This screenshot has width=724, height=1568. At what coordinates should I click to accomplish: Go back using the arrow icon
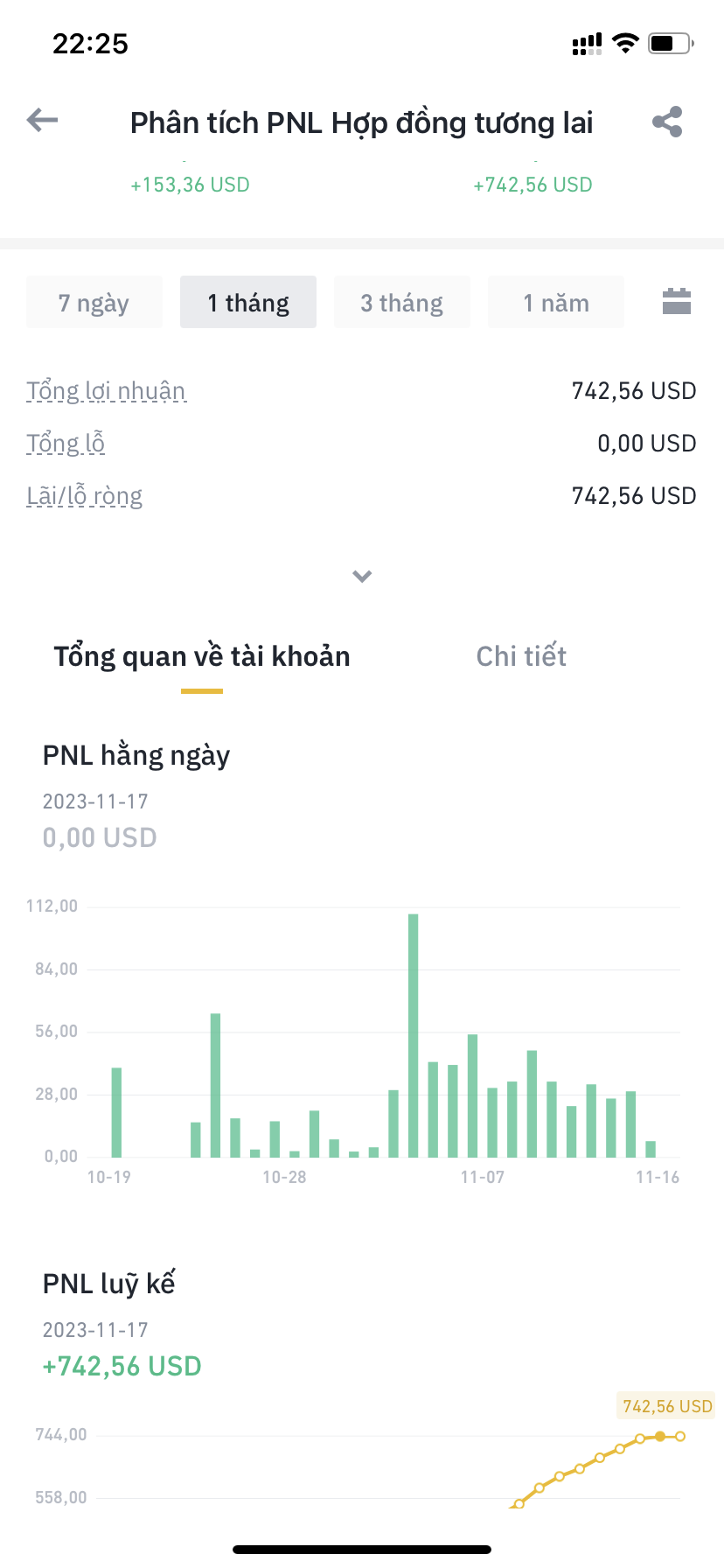point(42,121)
